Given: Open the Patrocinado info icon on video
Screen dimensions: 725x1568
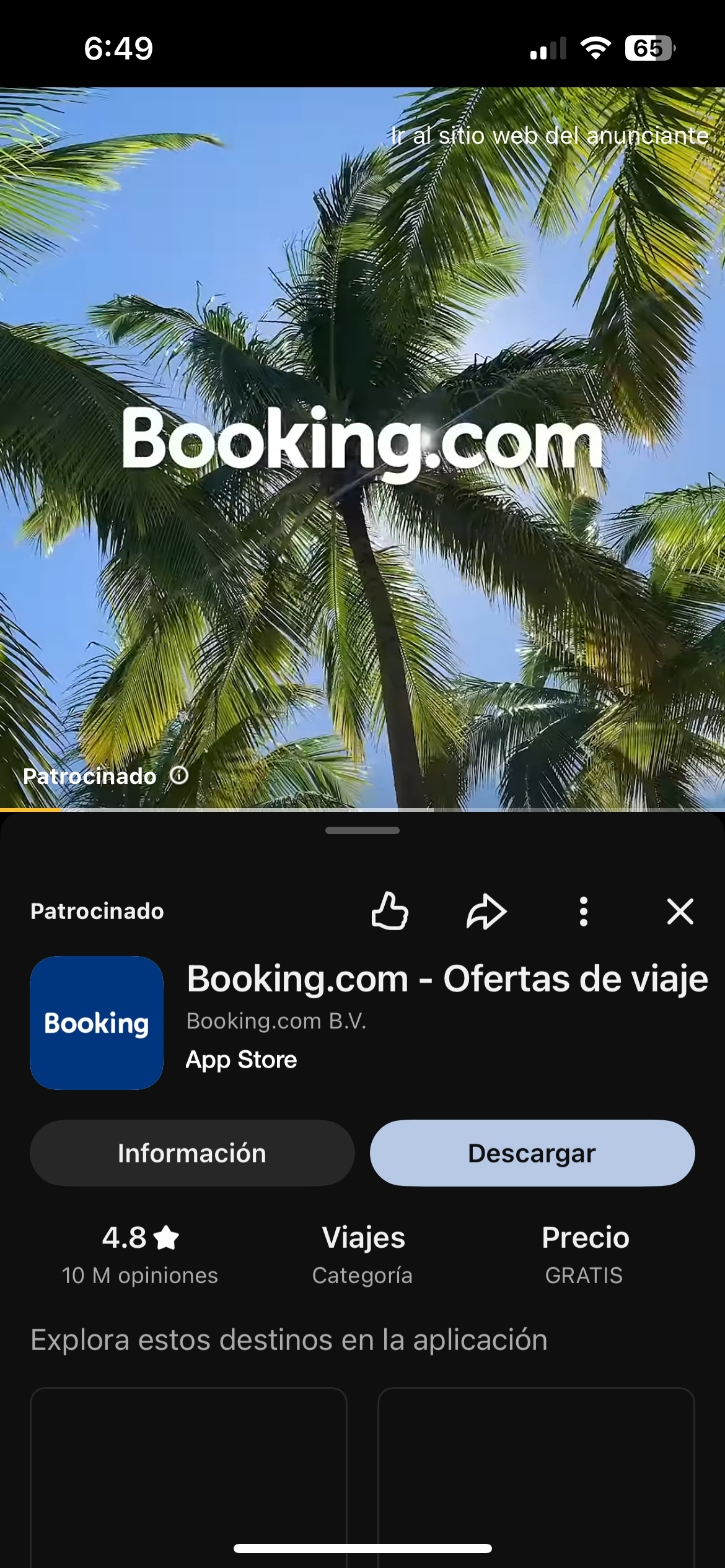Looking at the screenshot, I should pyautogui.click(x=179, y=775).
